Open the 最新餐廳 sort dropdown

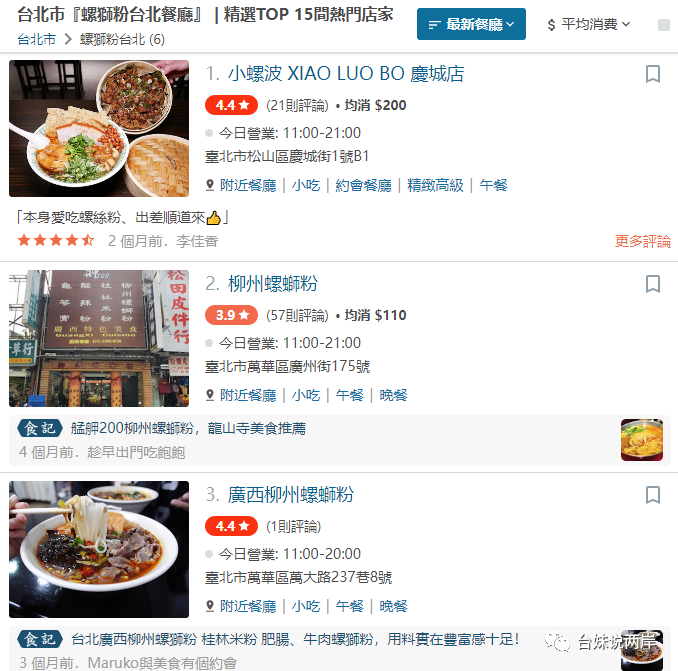click(x=470, y=24)
